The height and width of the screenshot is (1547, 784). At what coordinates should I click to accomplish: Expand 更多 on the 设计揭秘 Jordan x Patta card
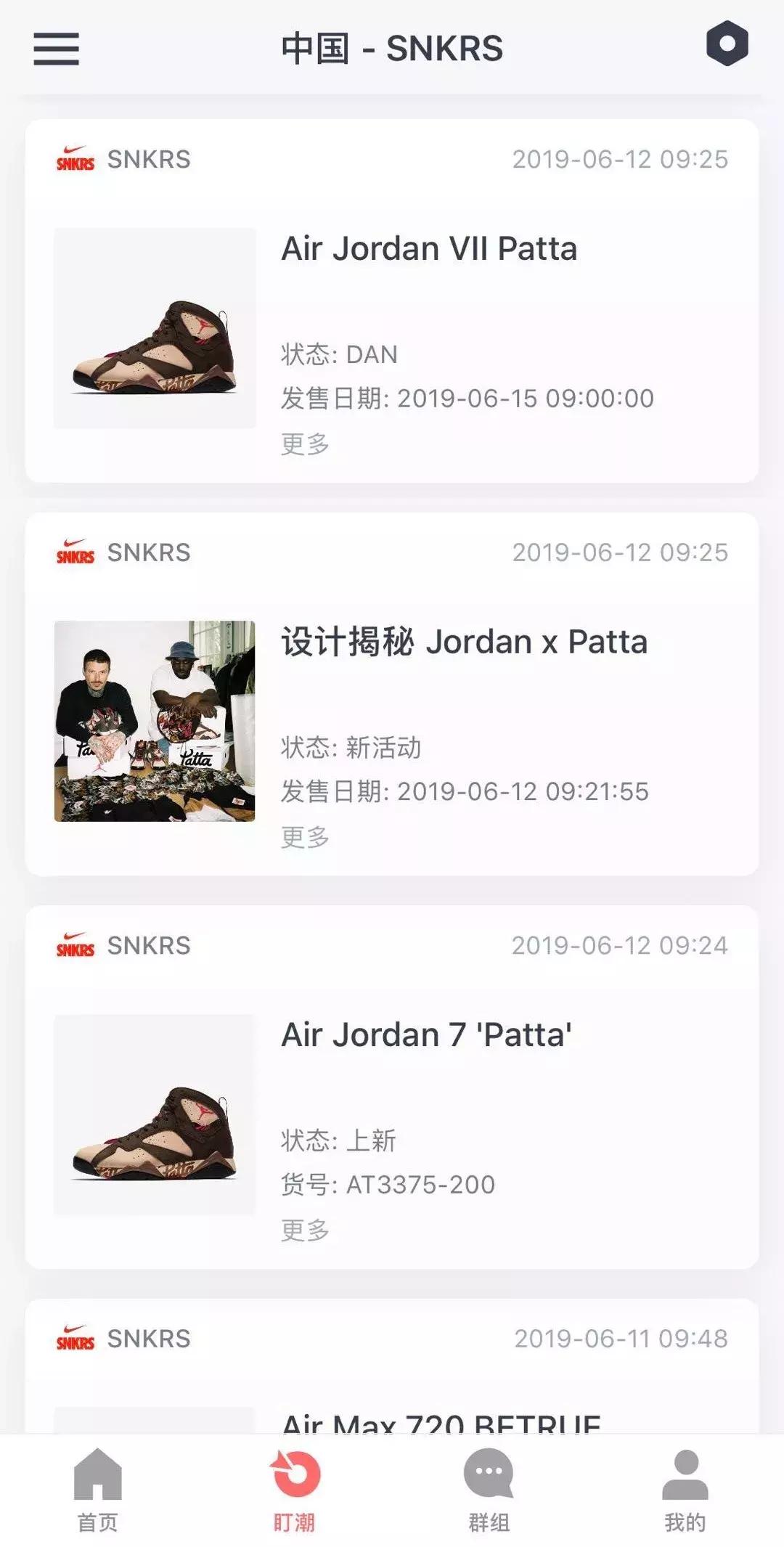point(304,836)
